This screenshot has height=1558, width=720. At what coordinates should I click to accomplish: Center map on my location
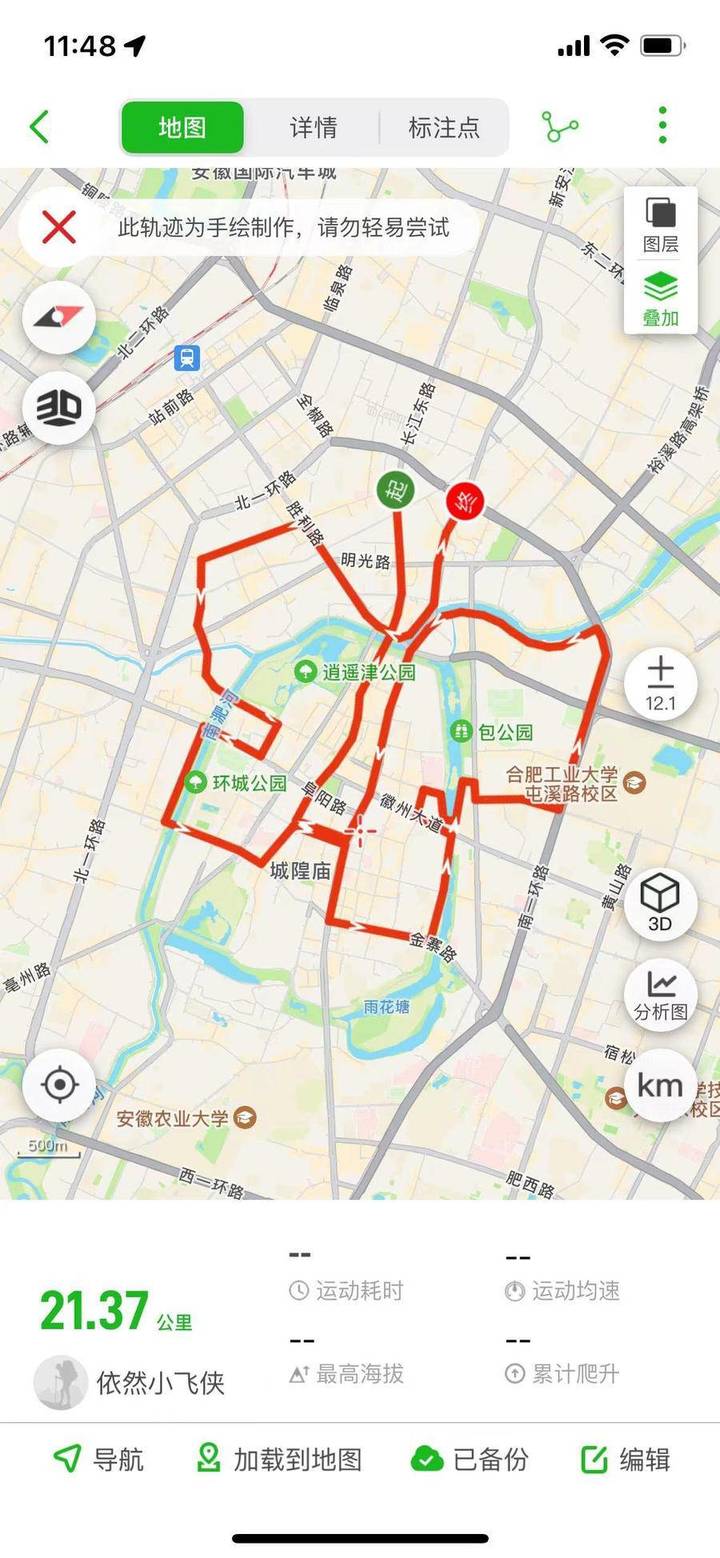59,1084
